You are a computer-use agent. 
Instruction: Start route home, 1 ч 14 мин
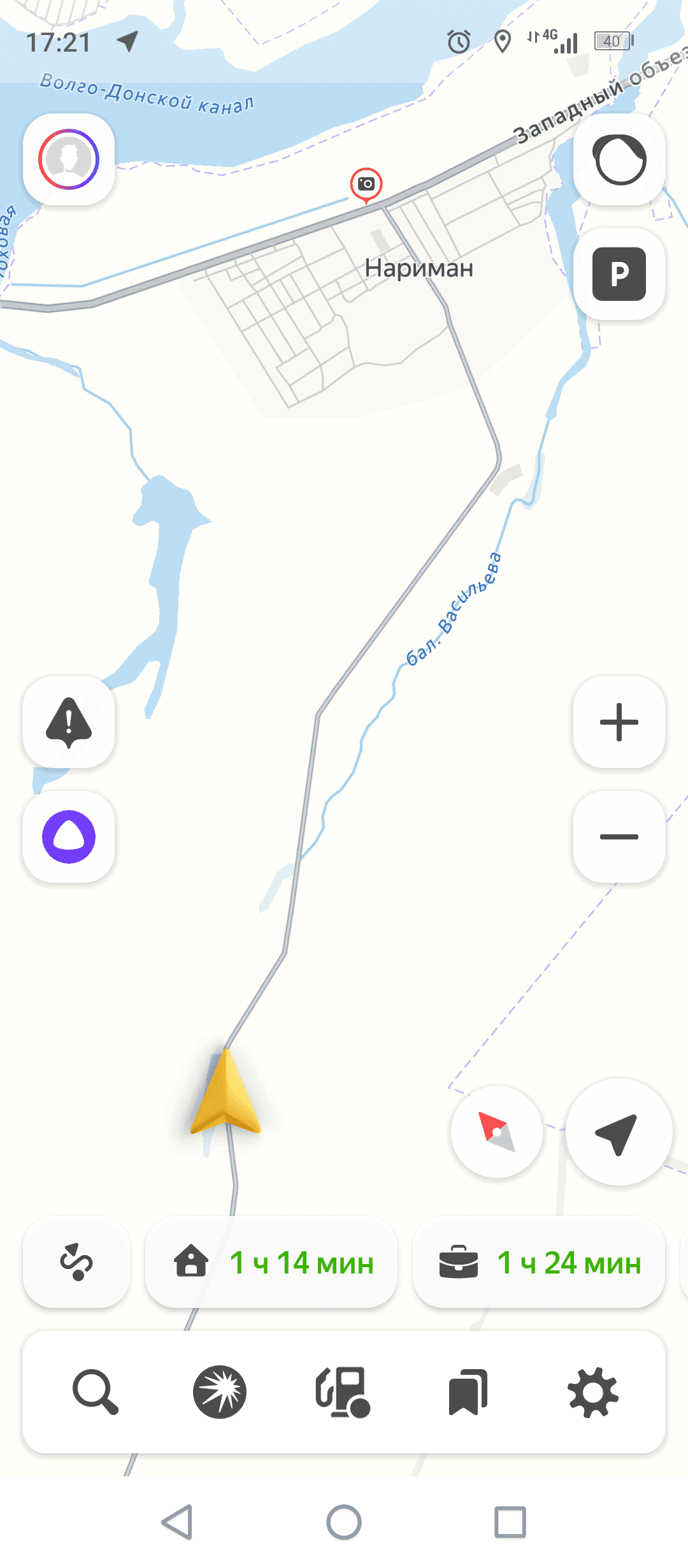(271, 1262)
